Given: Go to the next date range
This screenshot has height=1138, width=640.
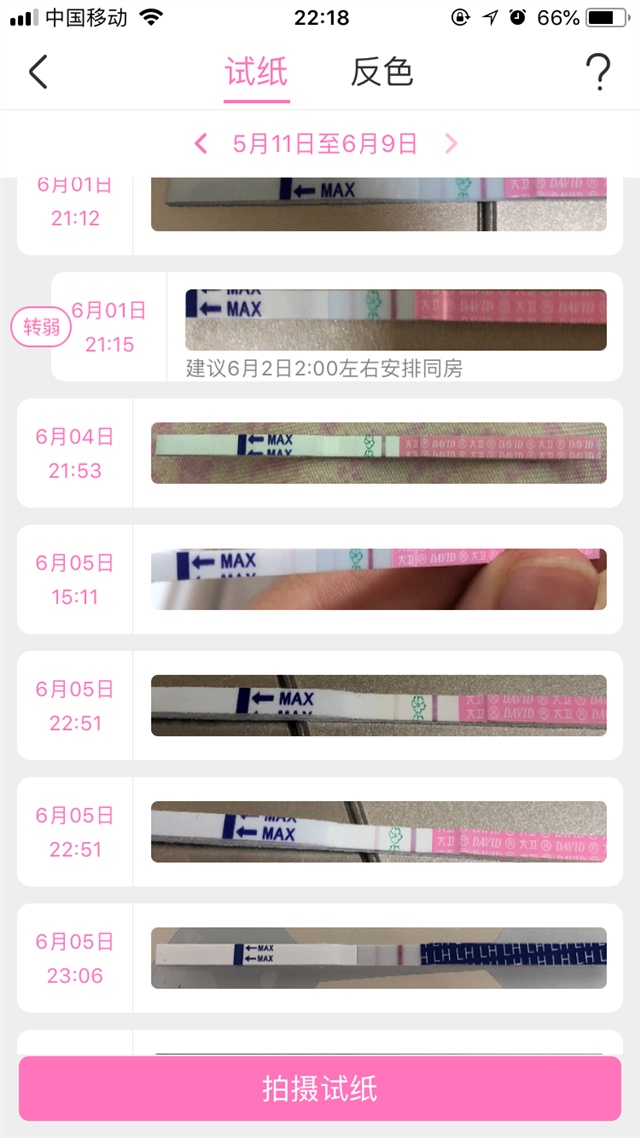Looking at the screenshot, I should tap(451, 144).
